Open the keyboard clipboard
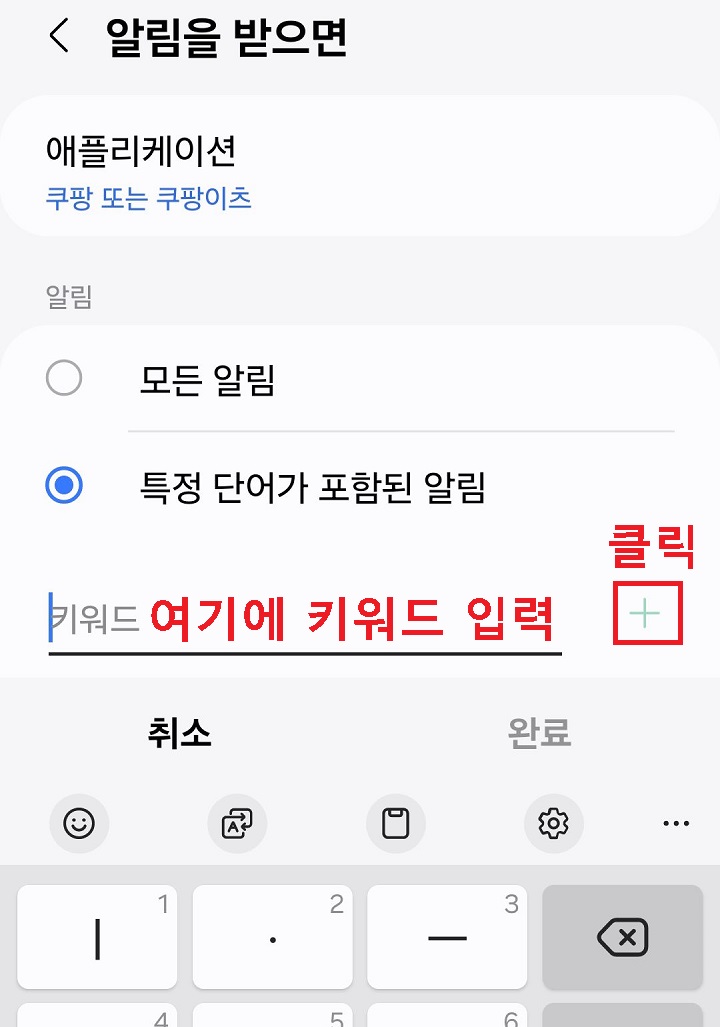Image resolution: width=720 pixels, height=1027 pixels. tap(395, 824)
